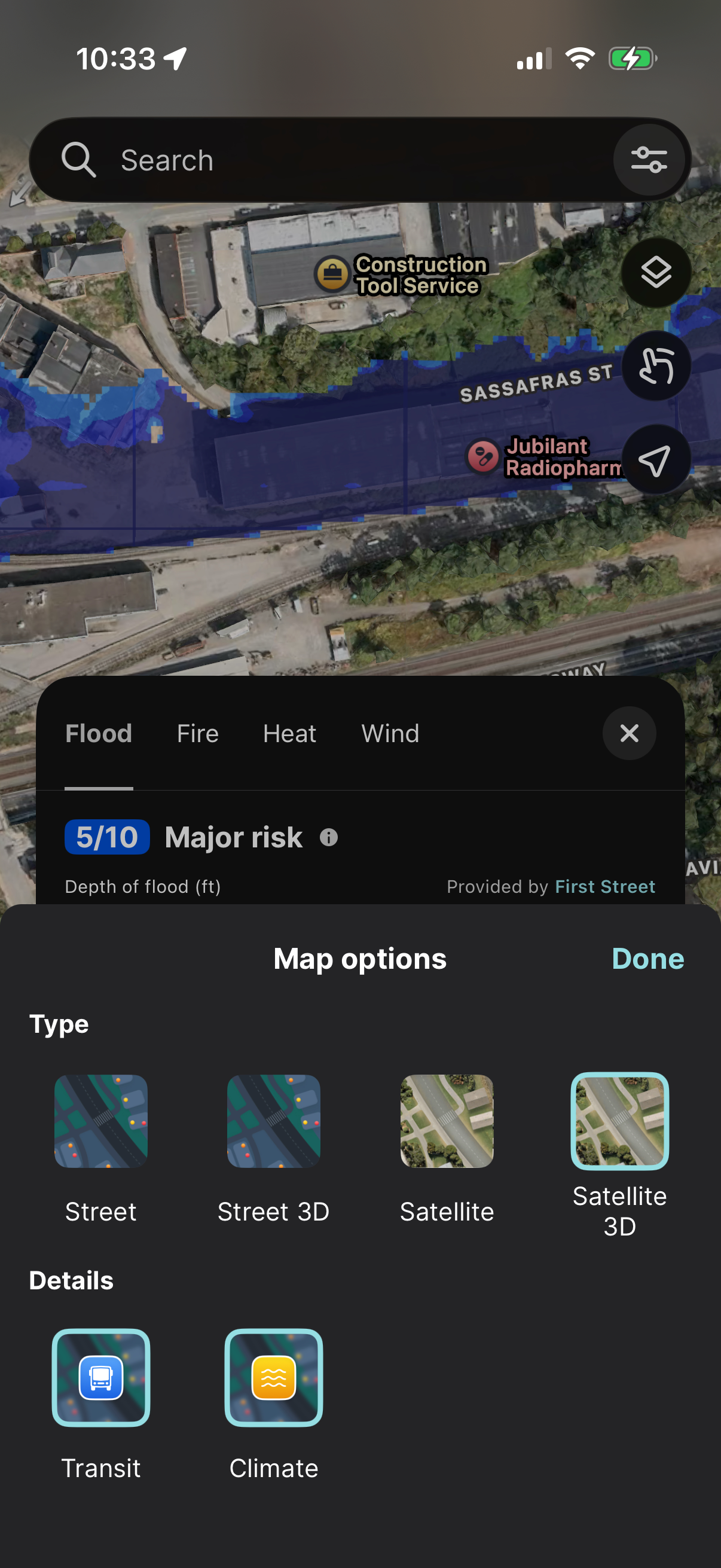
Task: Tap the Transit bus icon in Details
Action: coord(101,1378)
